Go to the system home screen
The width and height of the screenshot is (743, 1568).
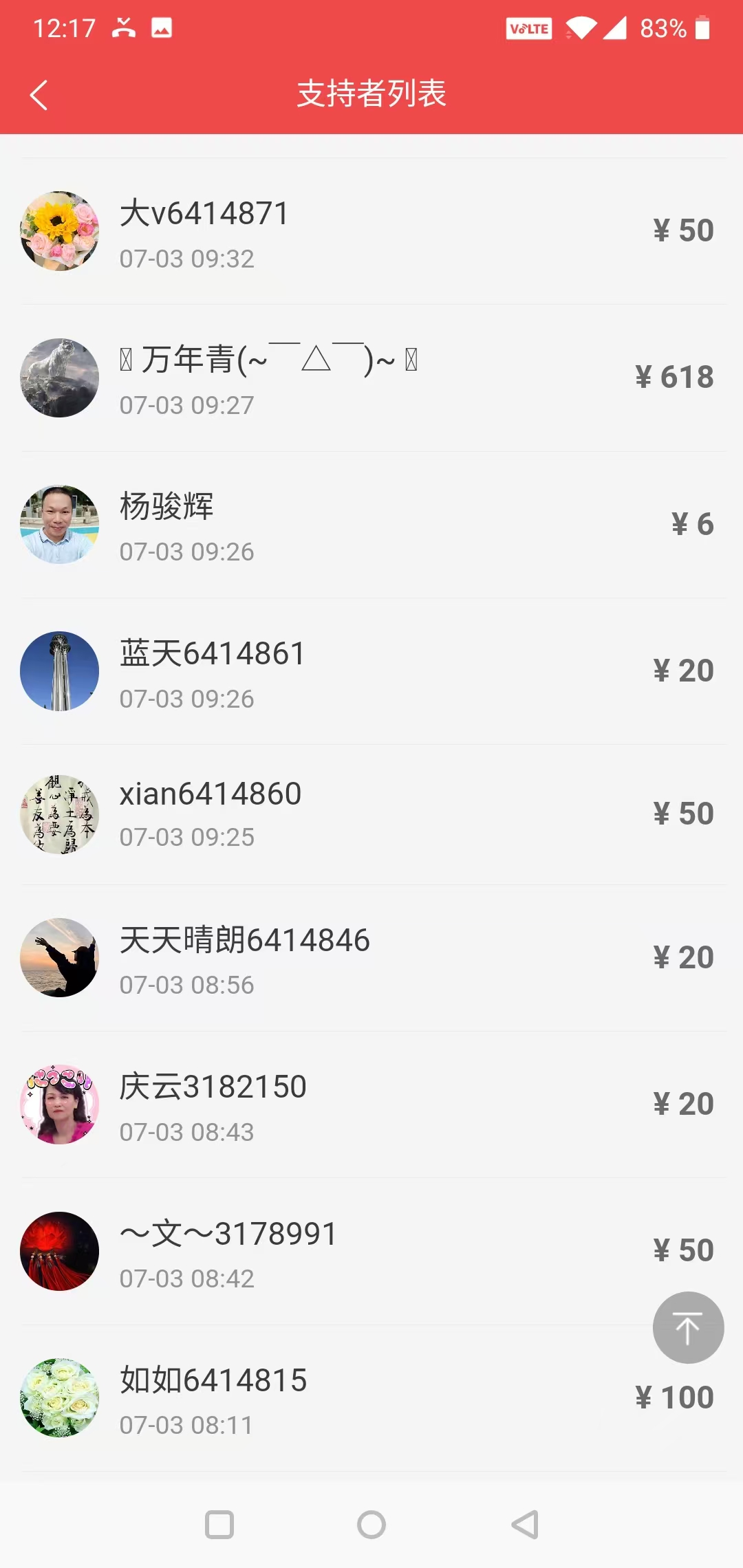pos(371,1525)
